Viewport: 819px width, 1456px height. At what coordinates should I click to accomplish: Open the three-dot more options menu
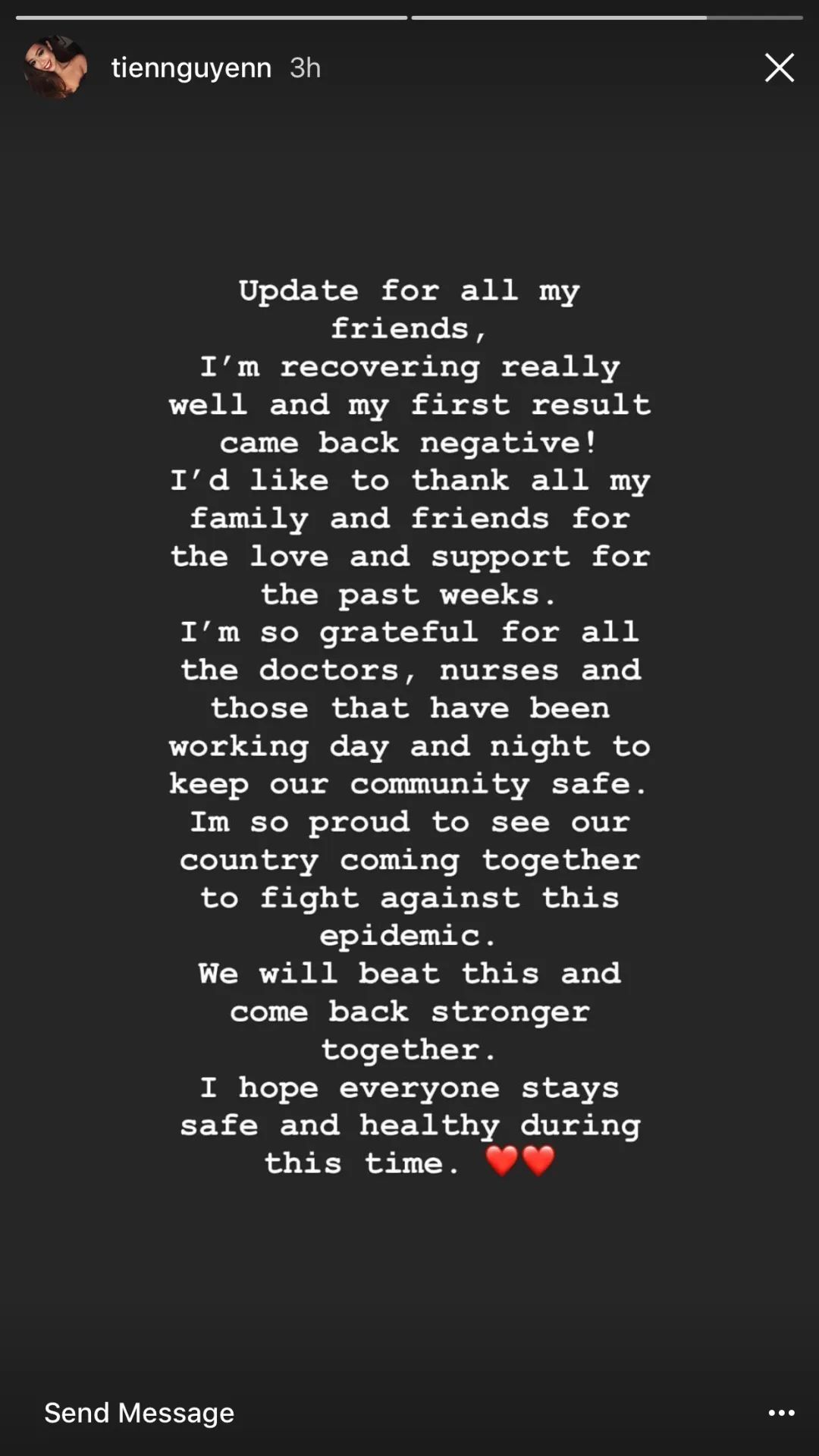(x=781, y=1413)
